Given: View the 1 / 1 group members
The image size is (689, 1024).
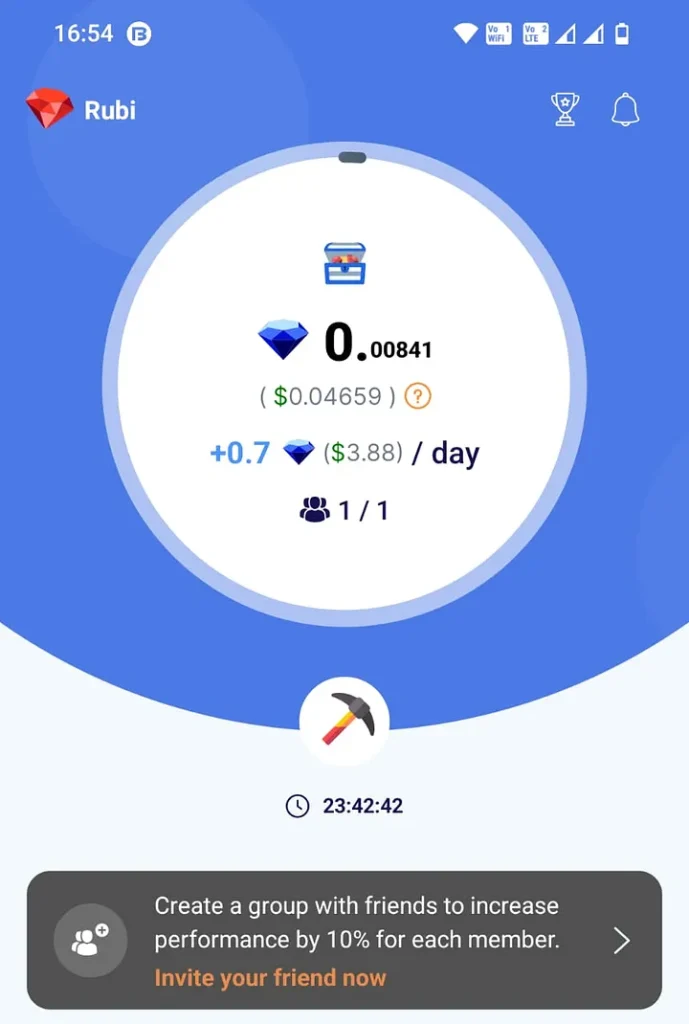Looking at the screenshot, I should pos(344,510).
